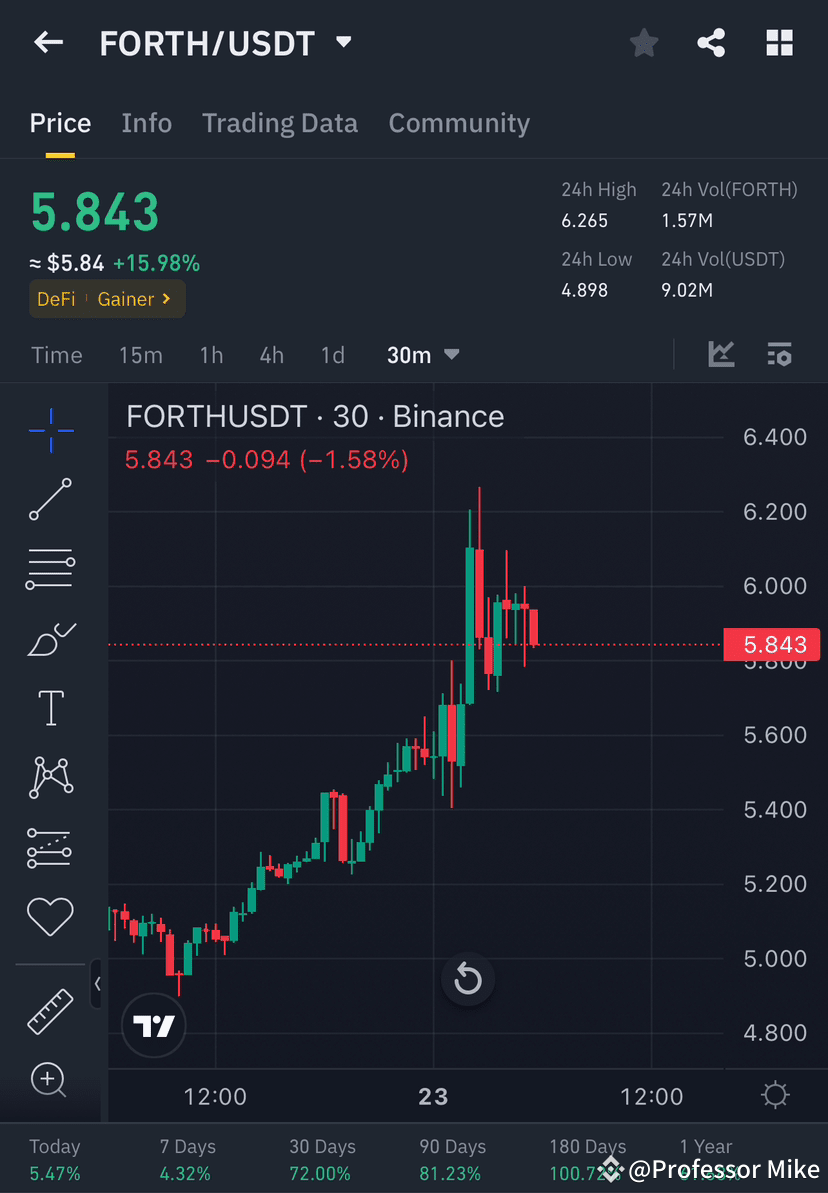Select the emoji/heart annotation tool
Viewport: 828px width, 1193px height.
coord(50,916)
